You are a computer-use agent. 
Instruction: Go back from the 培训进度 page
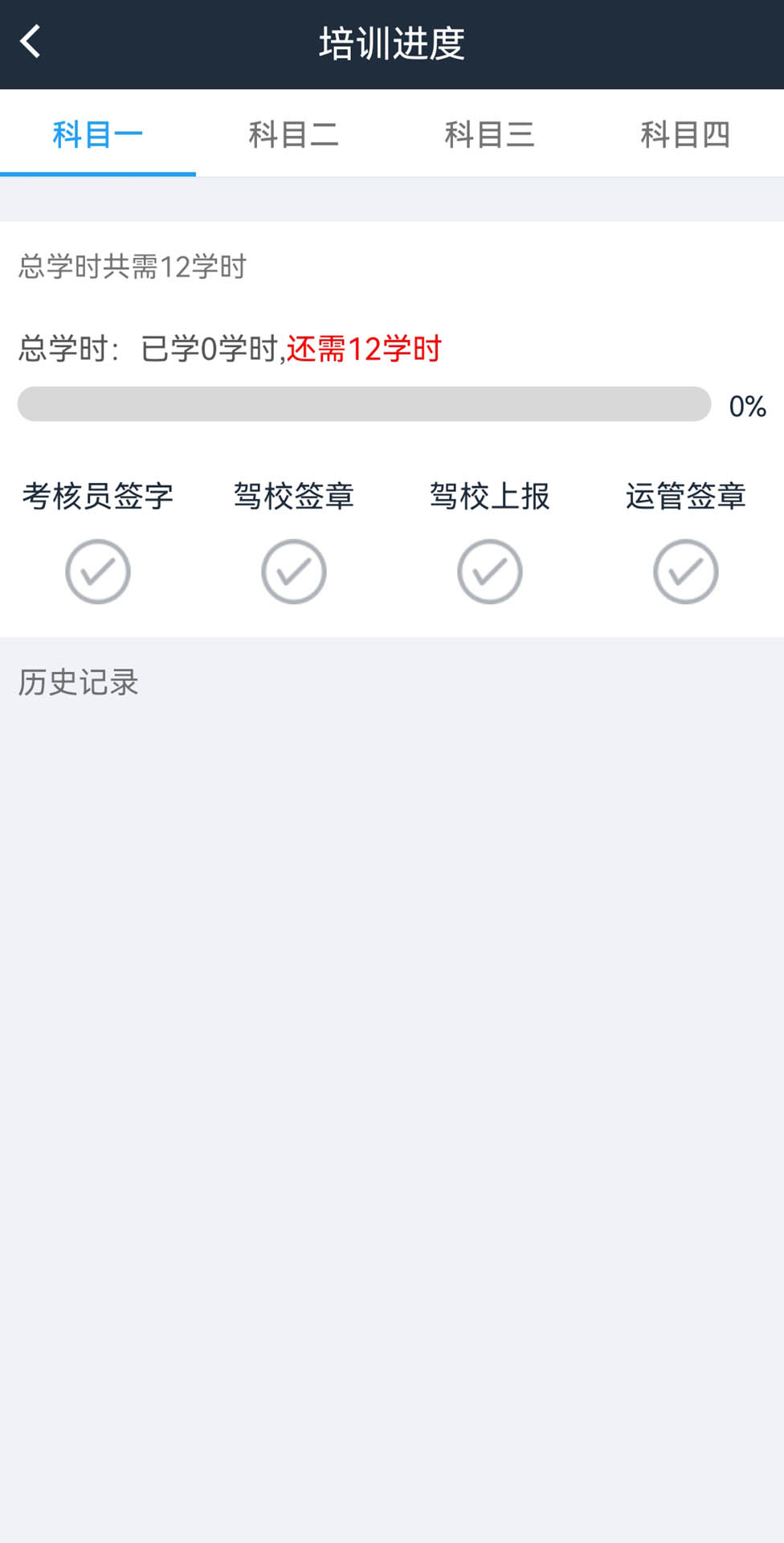pyautogui.click(x=31, y=42)
